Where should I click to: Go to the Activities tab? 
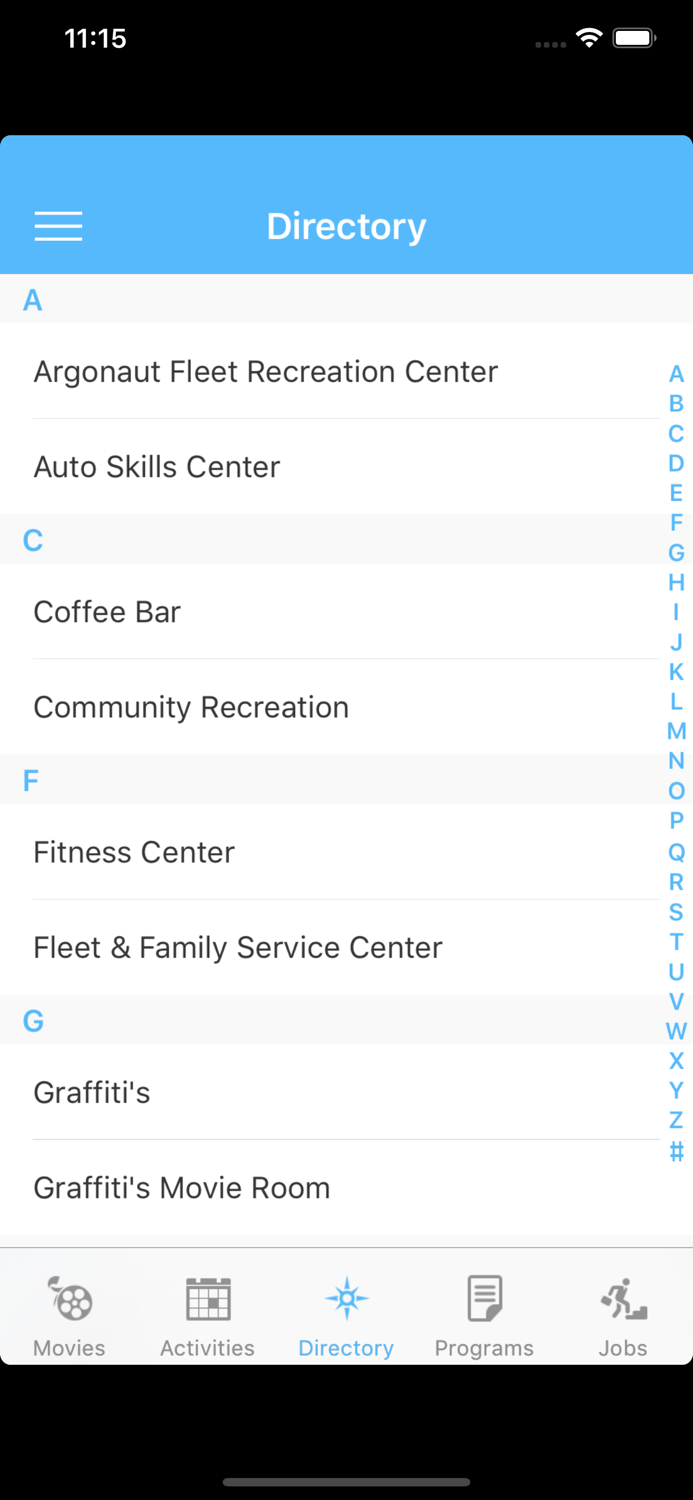(x=208, y=1316)
